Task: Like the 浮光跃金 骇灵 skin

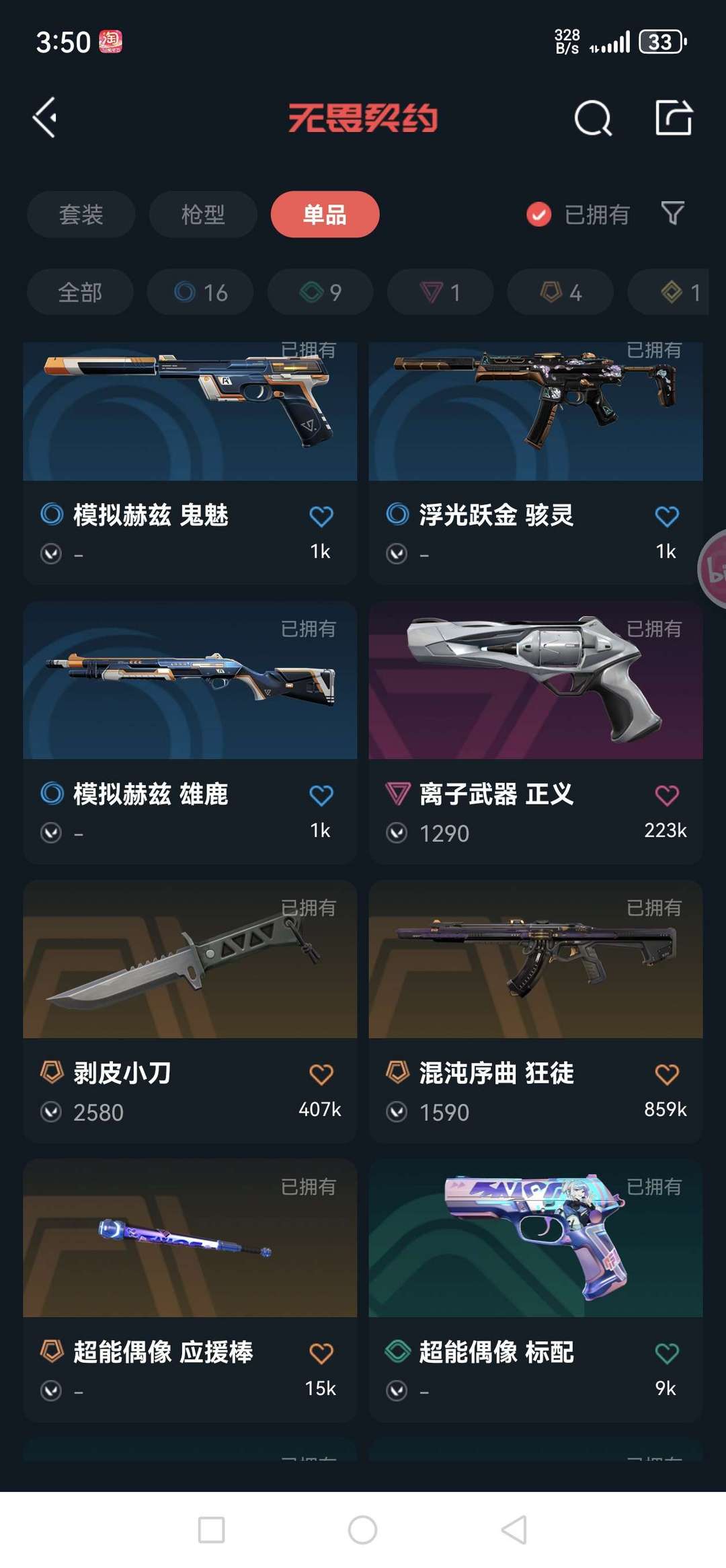Action: [x=666, y=516]
